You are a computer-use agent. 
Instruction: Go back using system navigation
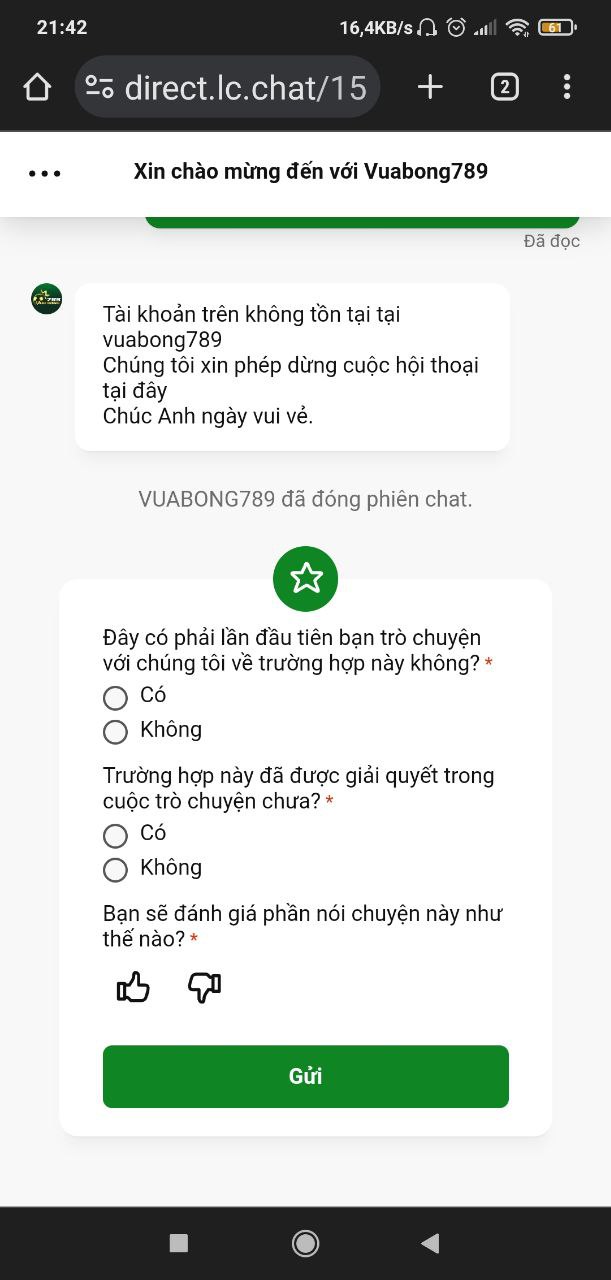click(x=430, y=1243)
